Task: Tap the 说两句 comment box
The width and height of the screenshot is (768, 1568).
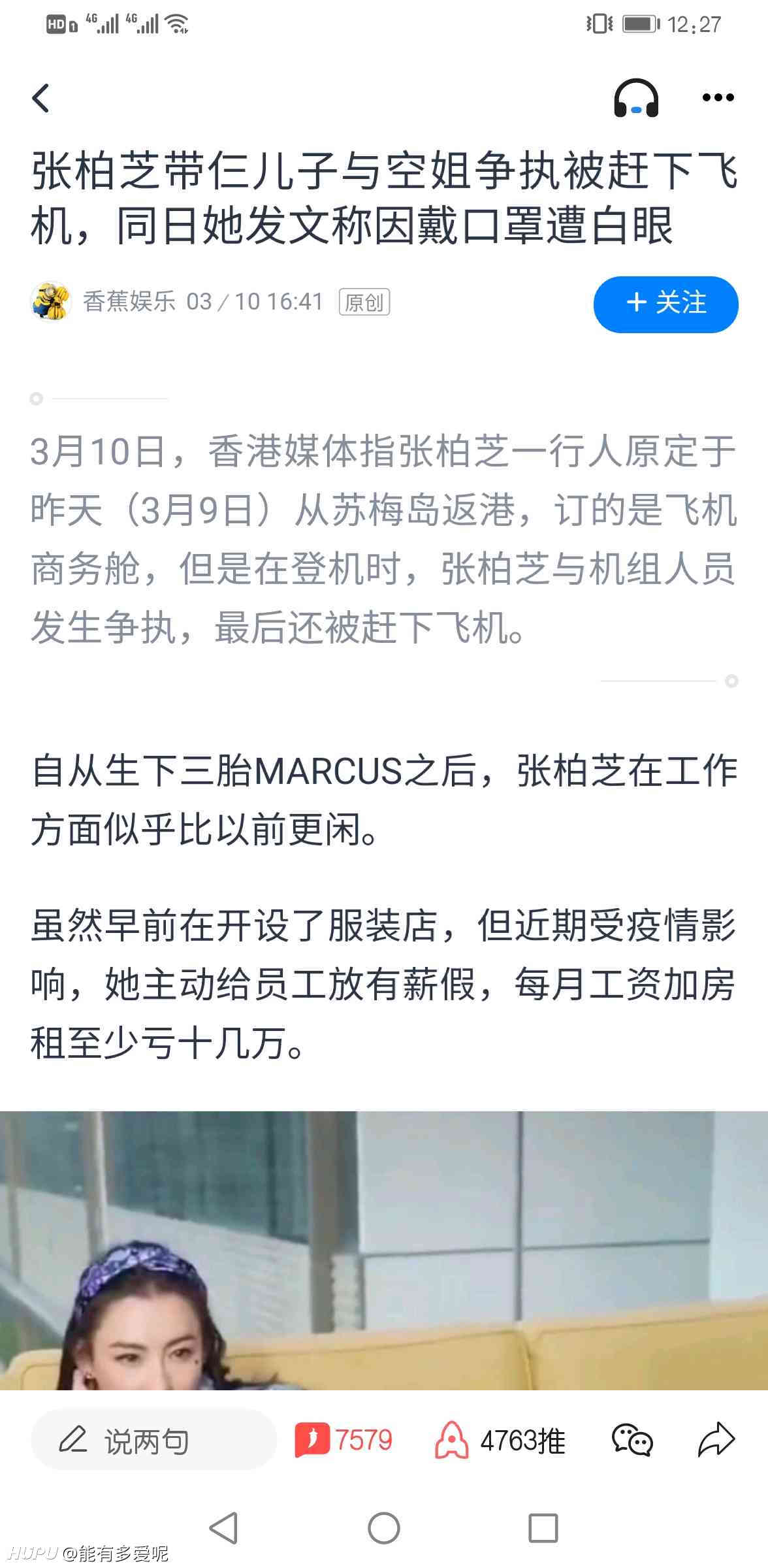Action: (x=153, y=1440)
